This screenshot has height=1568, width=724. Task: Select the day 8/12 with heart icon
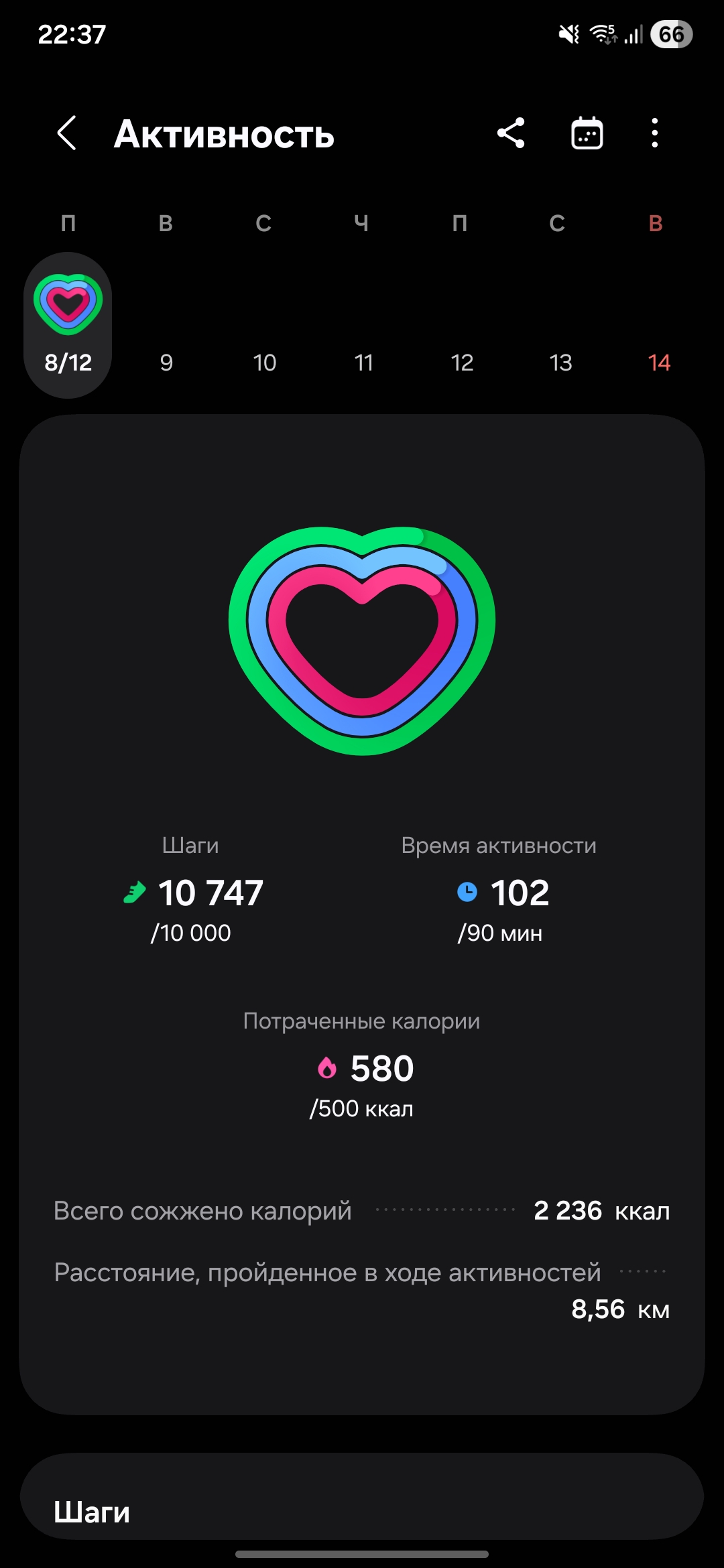point(68,325)
